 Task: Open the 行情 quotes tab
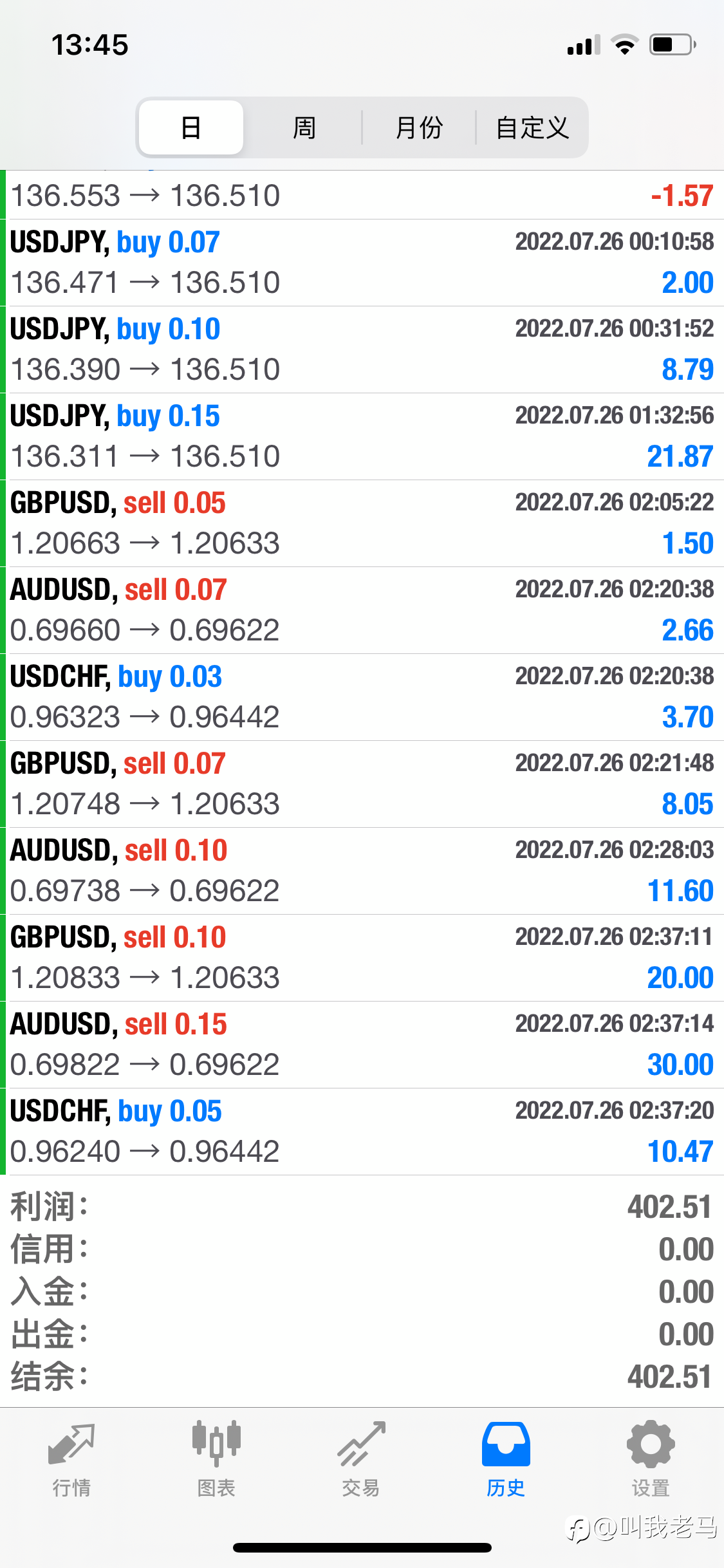pyautogui.click(x=71, y=1459)
